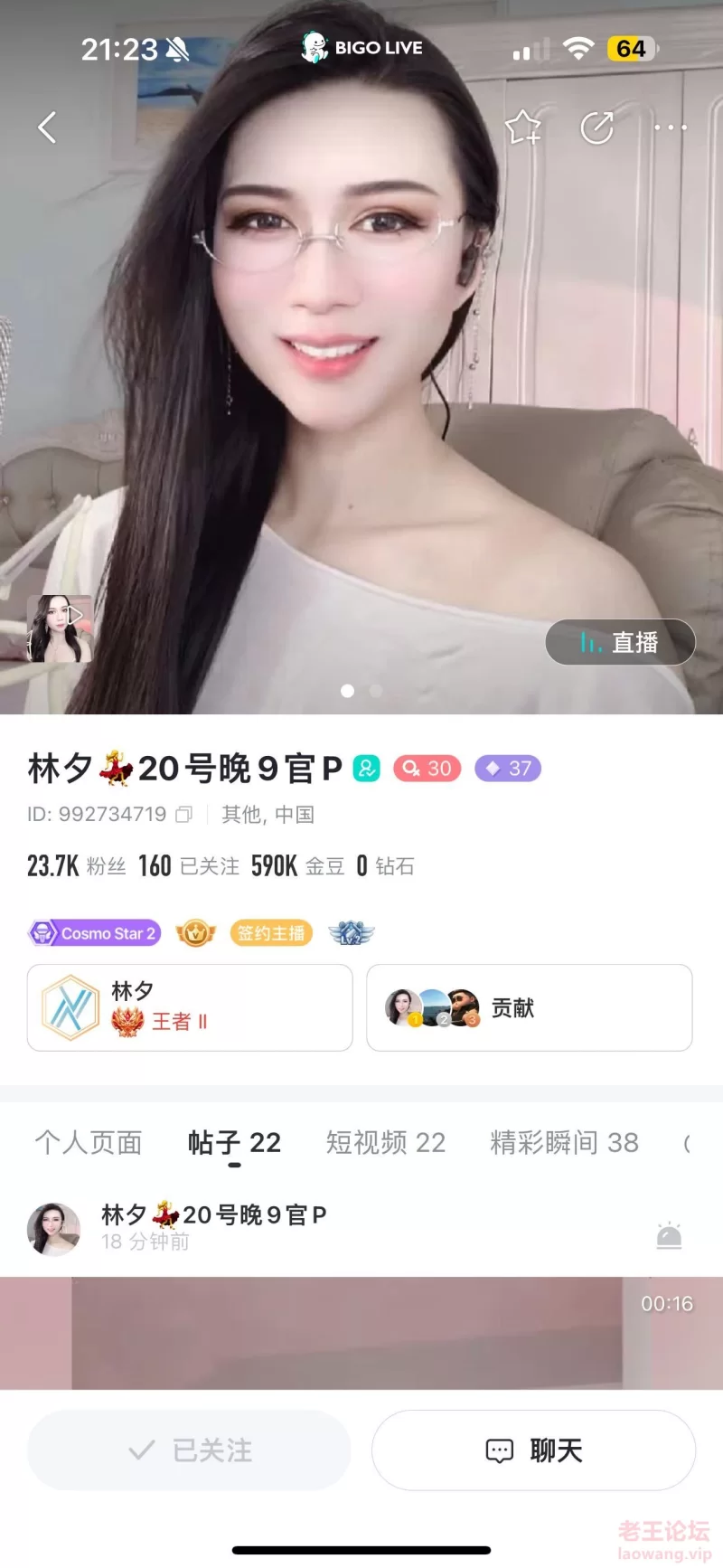View the 粉丝 followers list

point(77,866)
